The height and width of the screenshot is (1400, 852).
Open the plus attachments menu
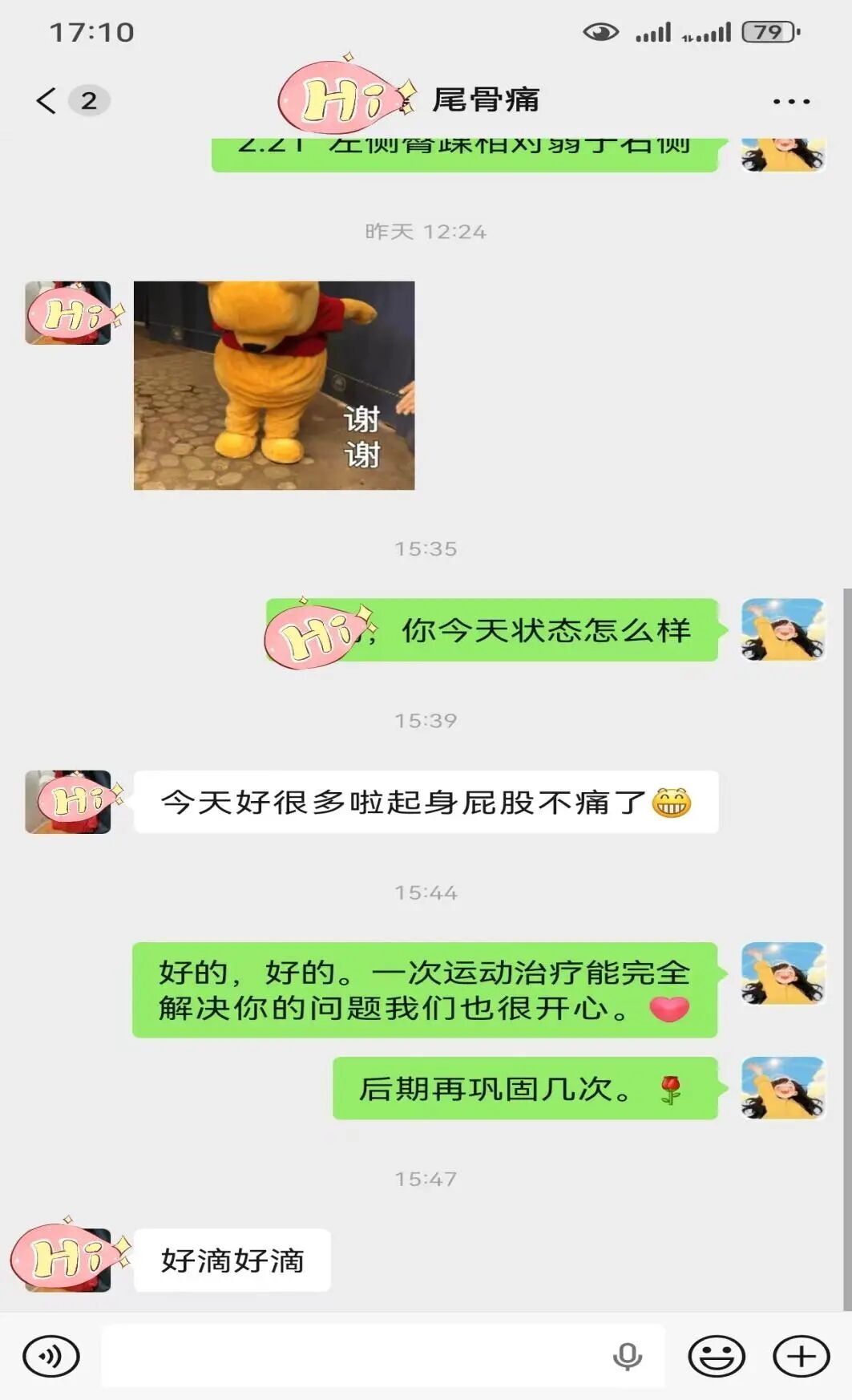click(x=800, y=1357)
